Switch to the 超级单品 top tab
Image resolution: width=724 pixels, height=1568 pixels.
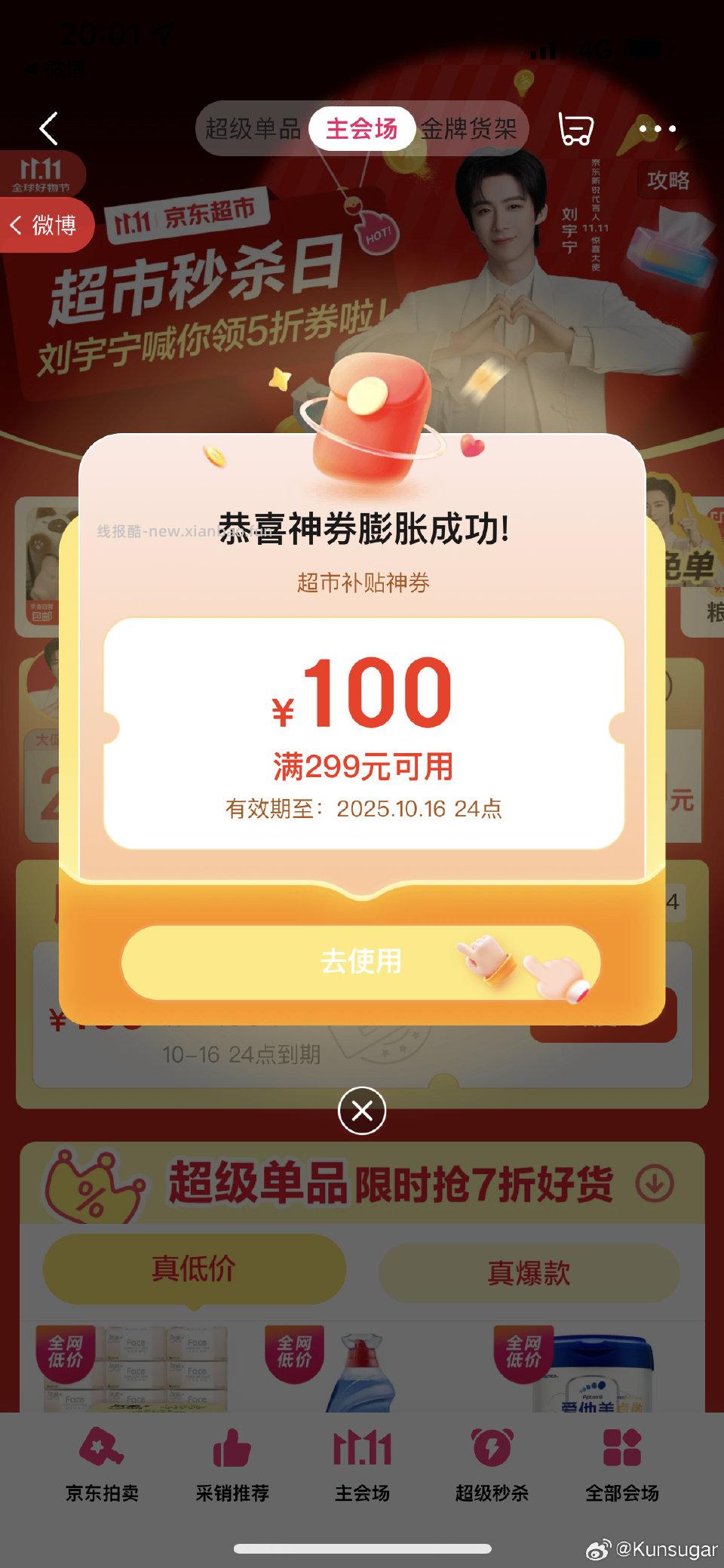pyautogui.click(x=253, y=129)
